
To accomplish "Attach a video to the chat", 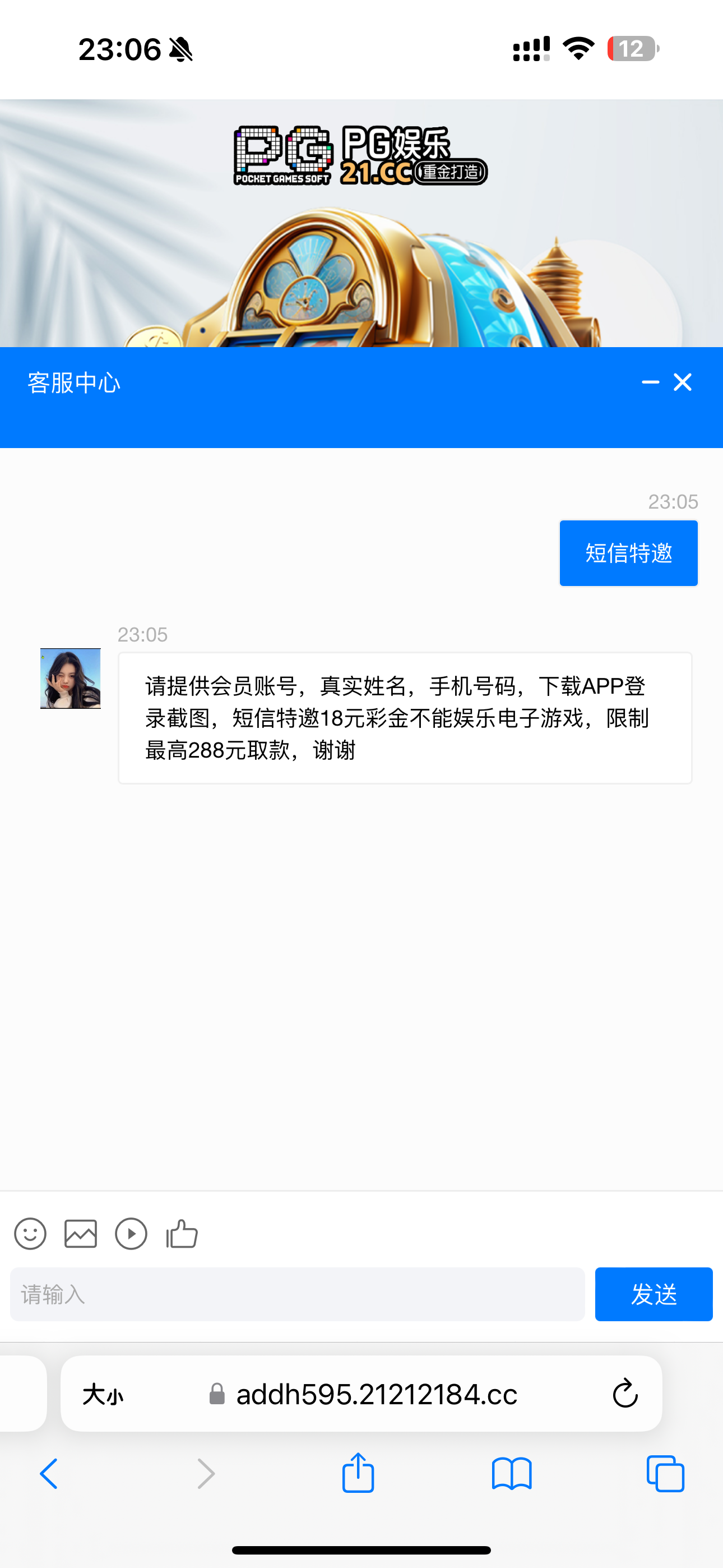I will point(131,1234).
